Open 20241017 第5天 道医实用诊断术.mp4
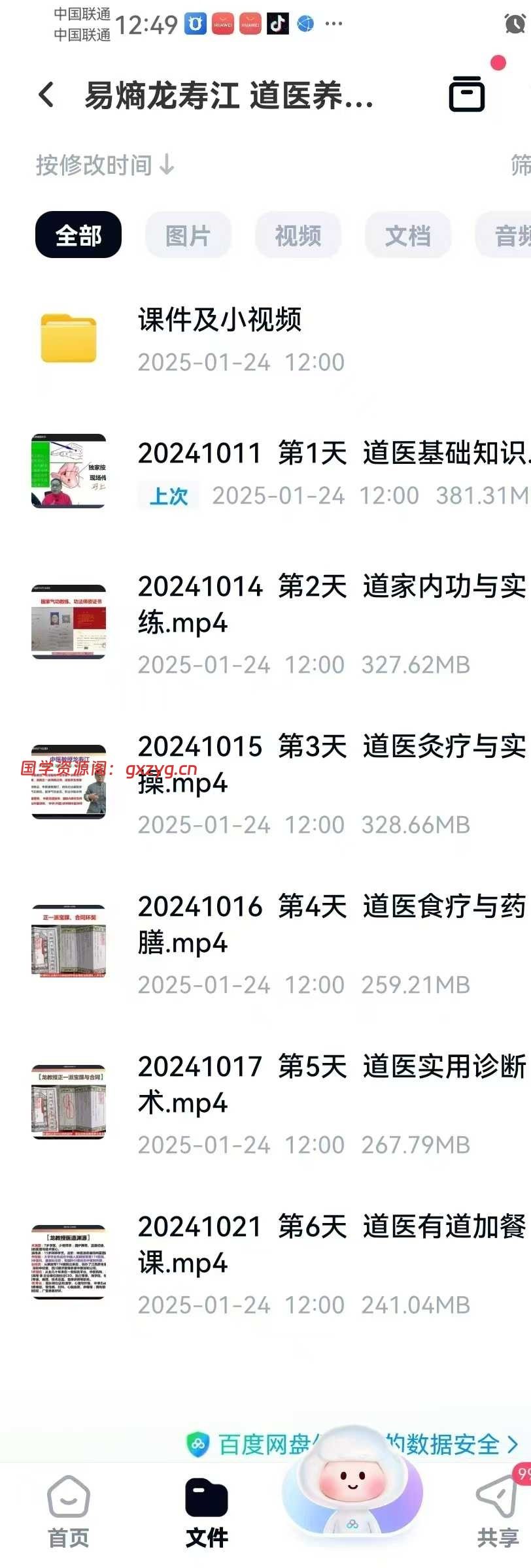The width and height of the screenshot is (531, 1568). (x=330, y=1102)
